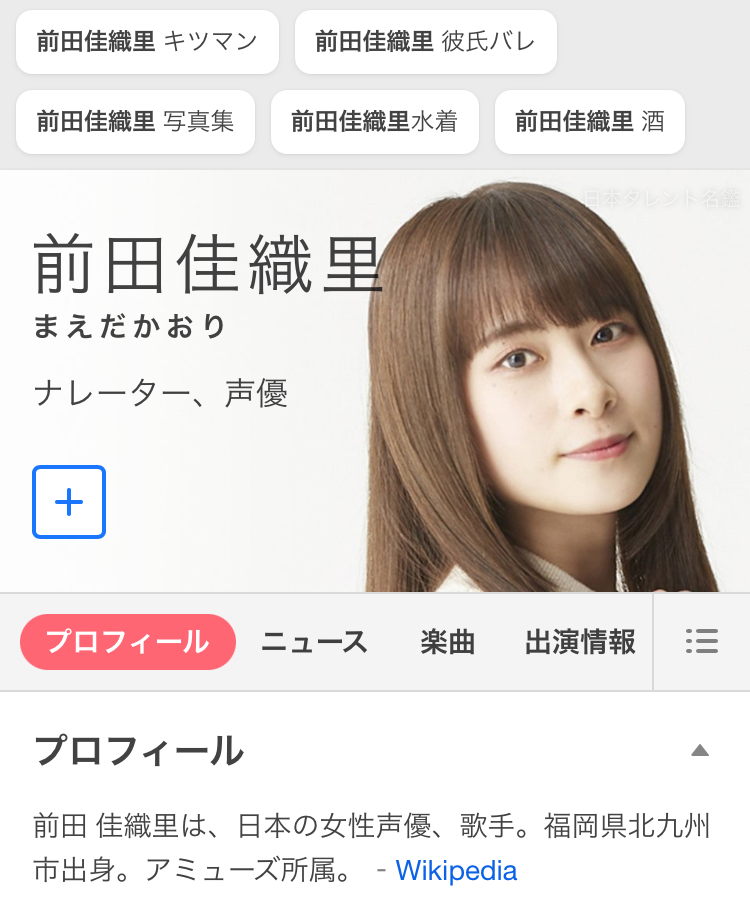Select the 前田佳織里 彼氏バレ suggestion chip
Viewport: 750px width, 898px height.
point(425,42)
